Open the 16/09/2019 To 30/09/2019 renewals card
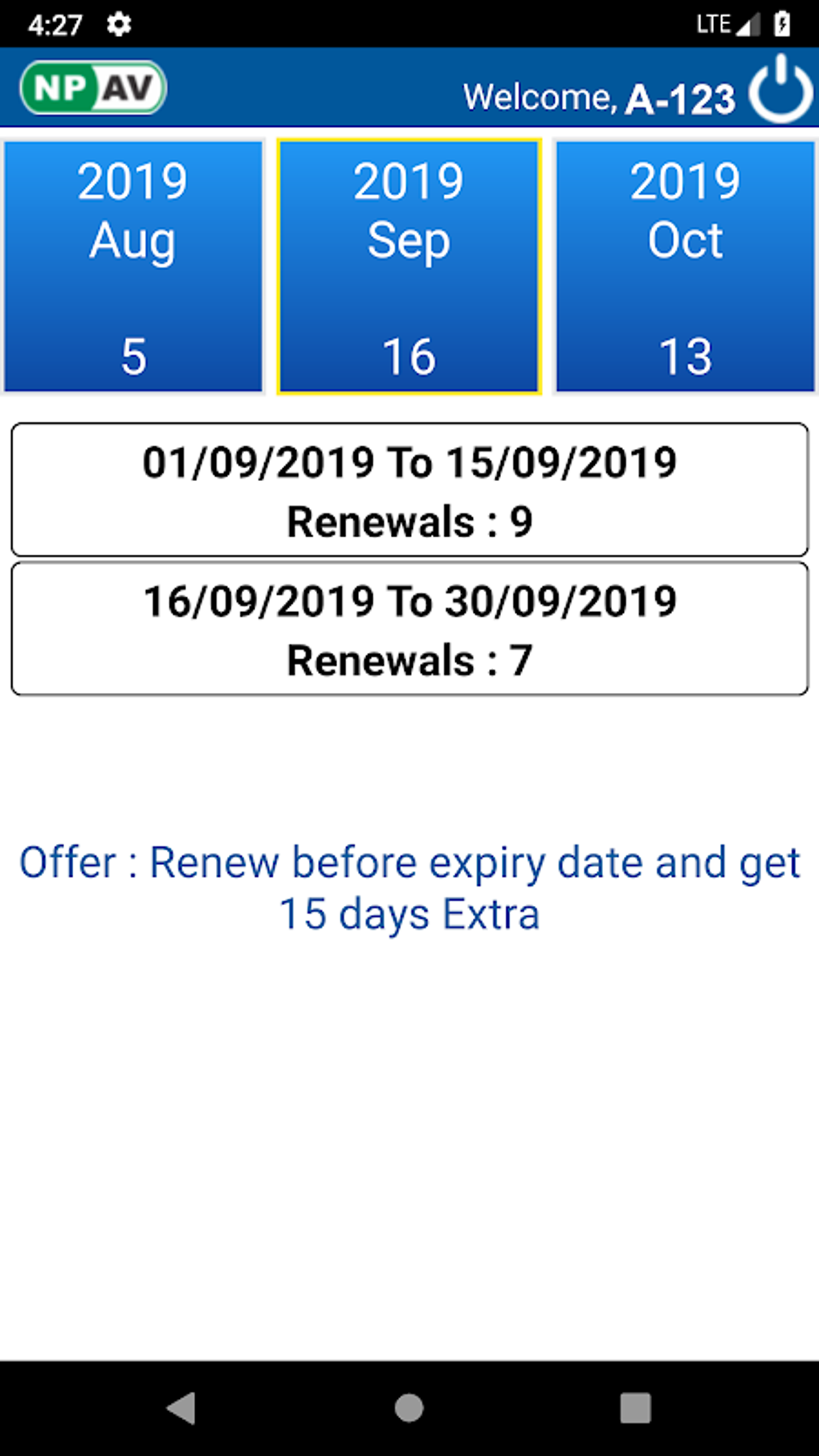 [x=409, y=628]
